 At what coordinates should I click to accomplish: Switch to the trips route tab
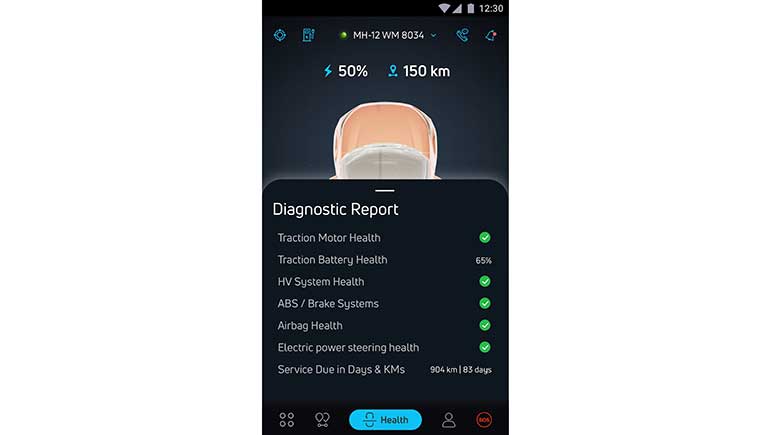pyautogui.click(x=322, y=420)
